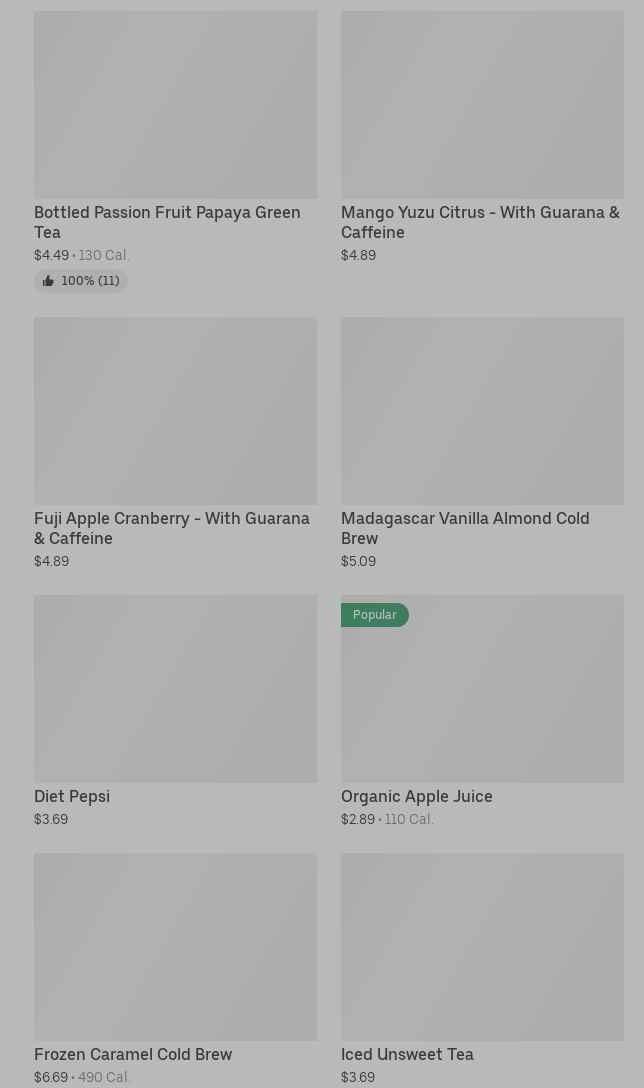
Task: Choose the Diet Pepsi item
Action: [176, 711]
